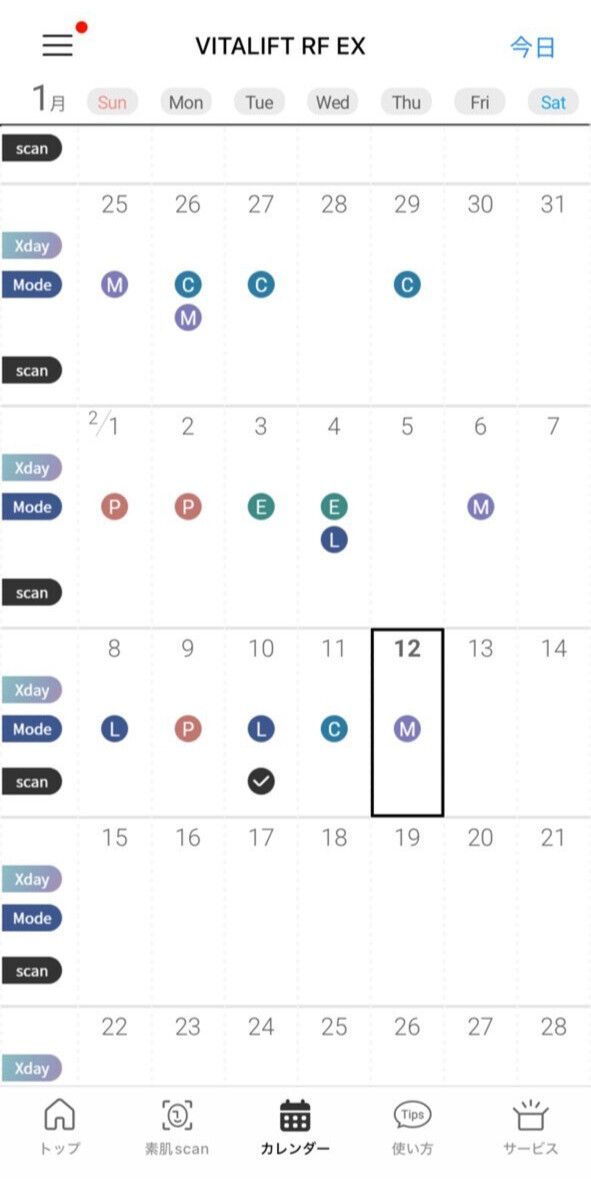Open the サービス tab

point(531,1127)
